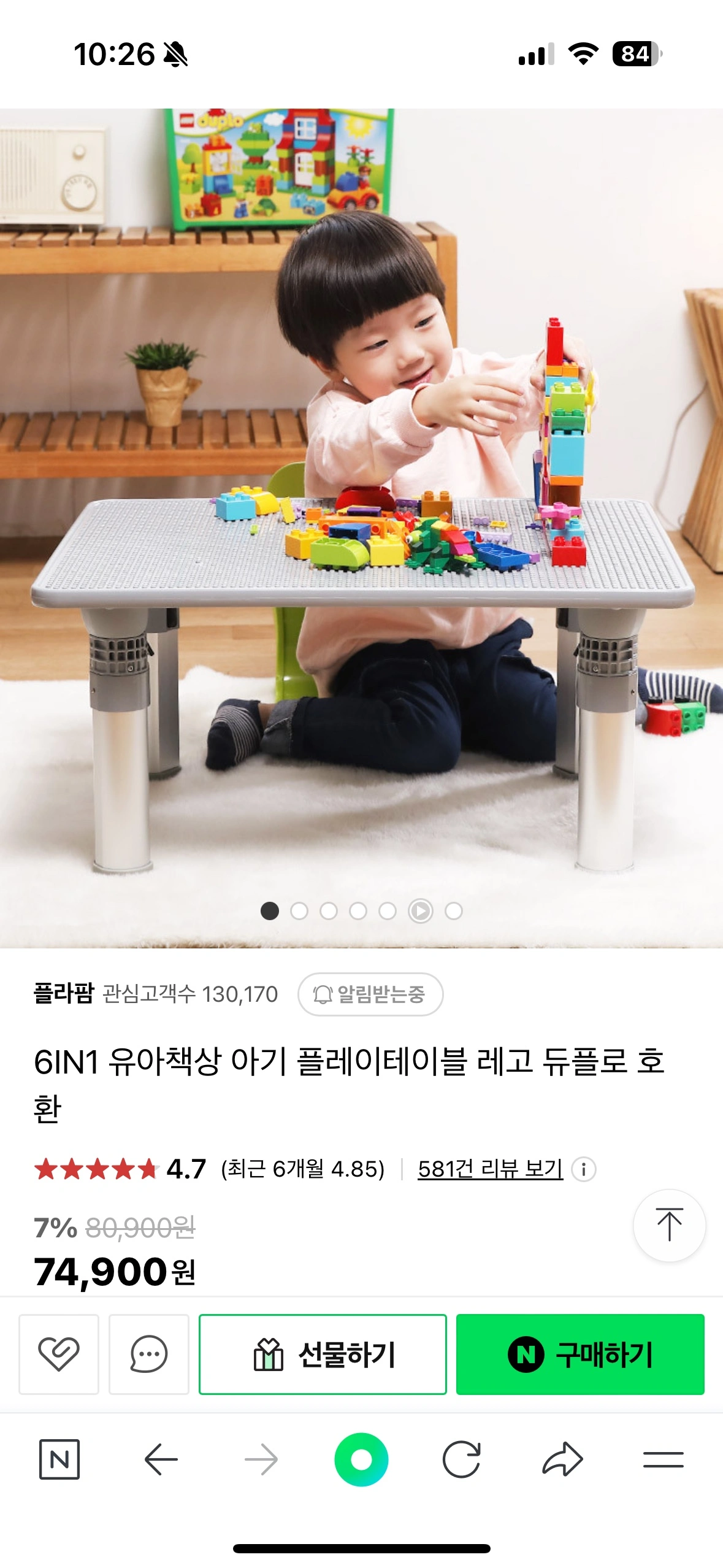Open the 플라팜 store page
The width and height of the screenshot is (723, 1568).
pos(64,993)
